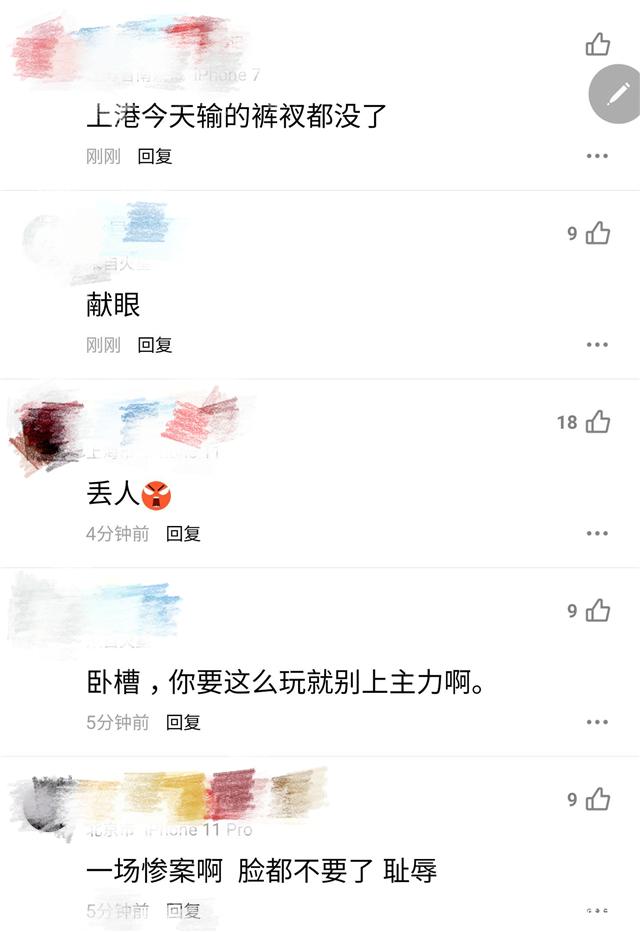Reply to the comment "献眼"
The height and width of the screenshot is (932, 640).
[155, 345]
